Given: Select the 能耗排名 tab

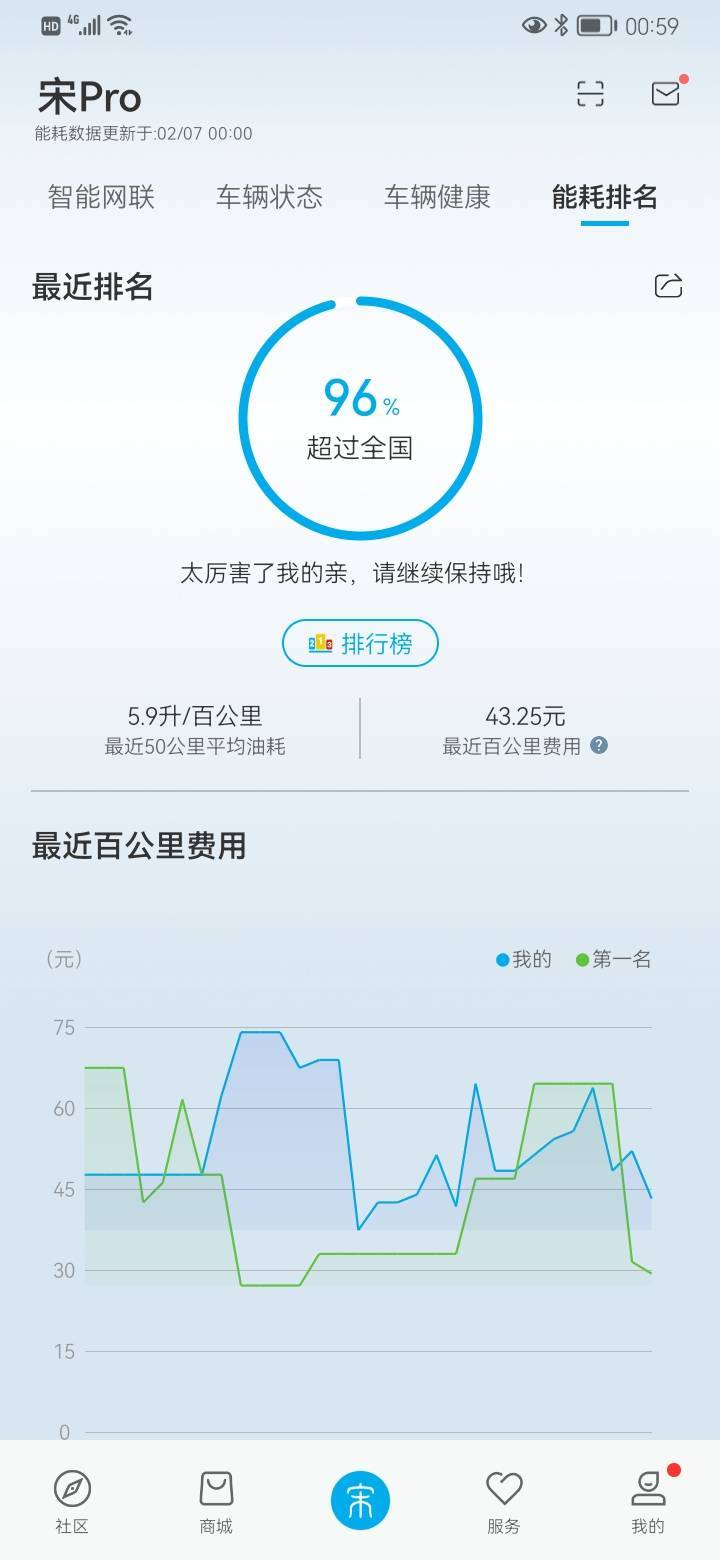Looking at the screenshot, I should click(605, 197).
